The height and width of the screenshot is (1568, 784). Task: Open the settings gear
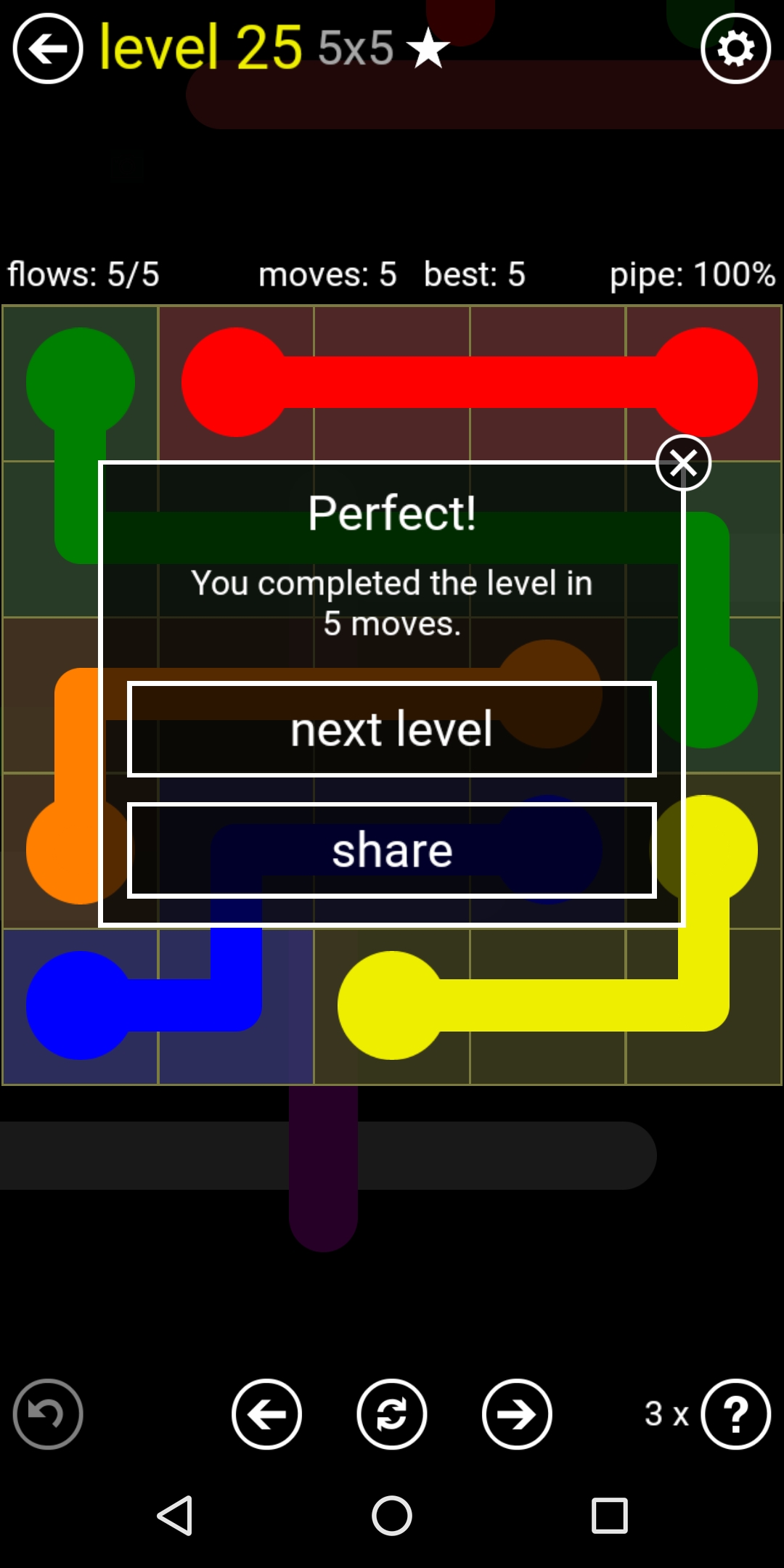click(x=735, y=49)
